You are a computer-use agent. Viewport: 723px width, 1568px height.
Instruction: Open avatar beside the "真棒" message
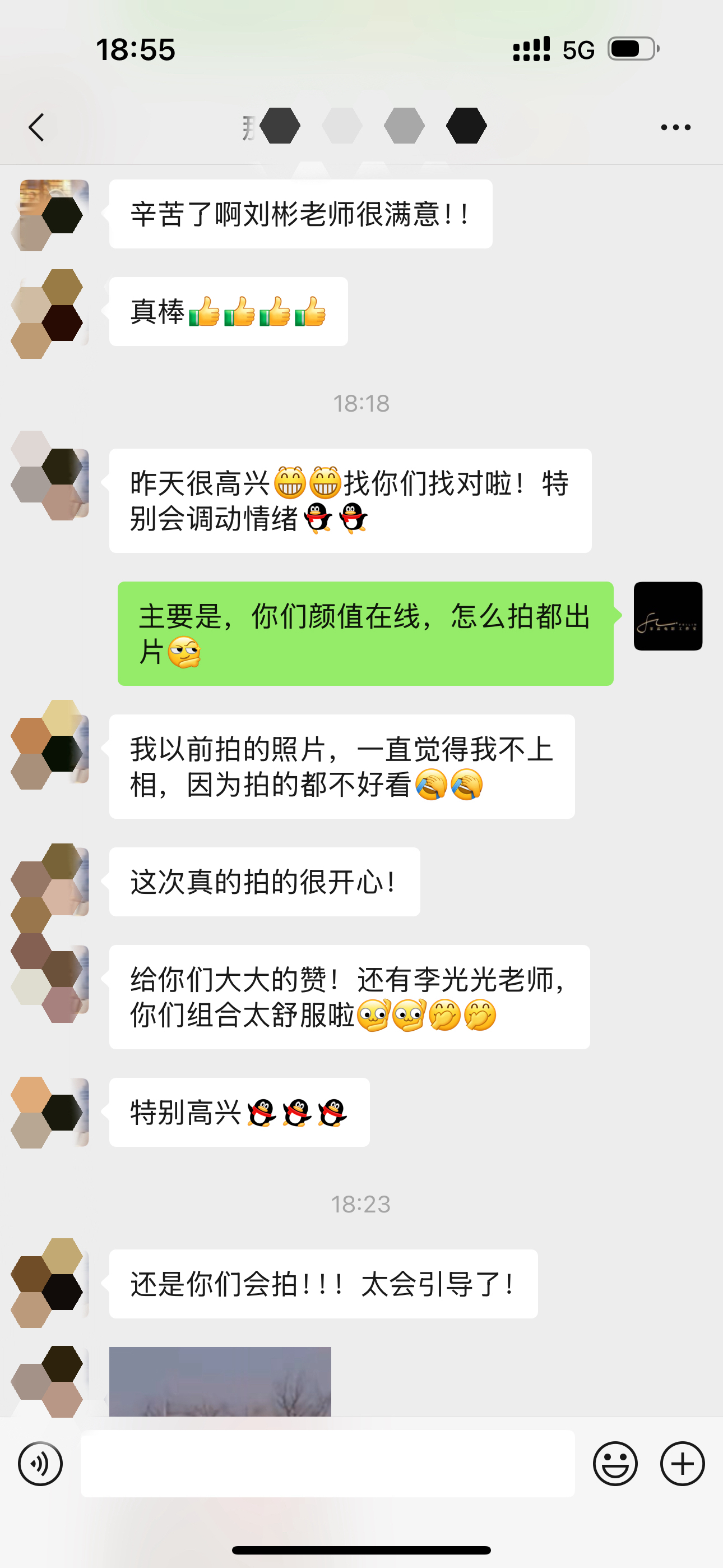54,312
